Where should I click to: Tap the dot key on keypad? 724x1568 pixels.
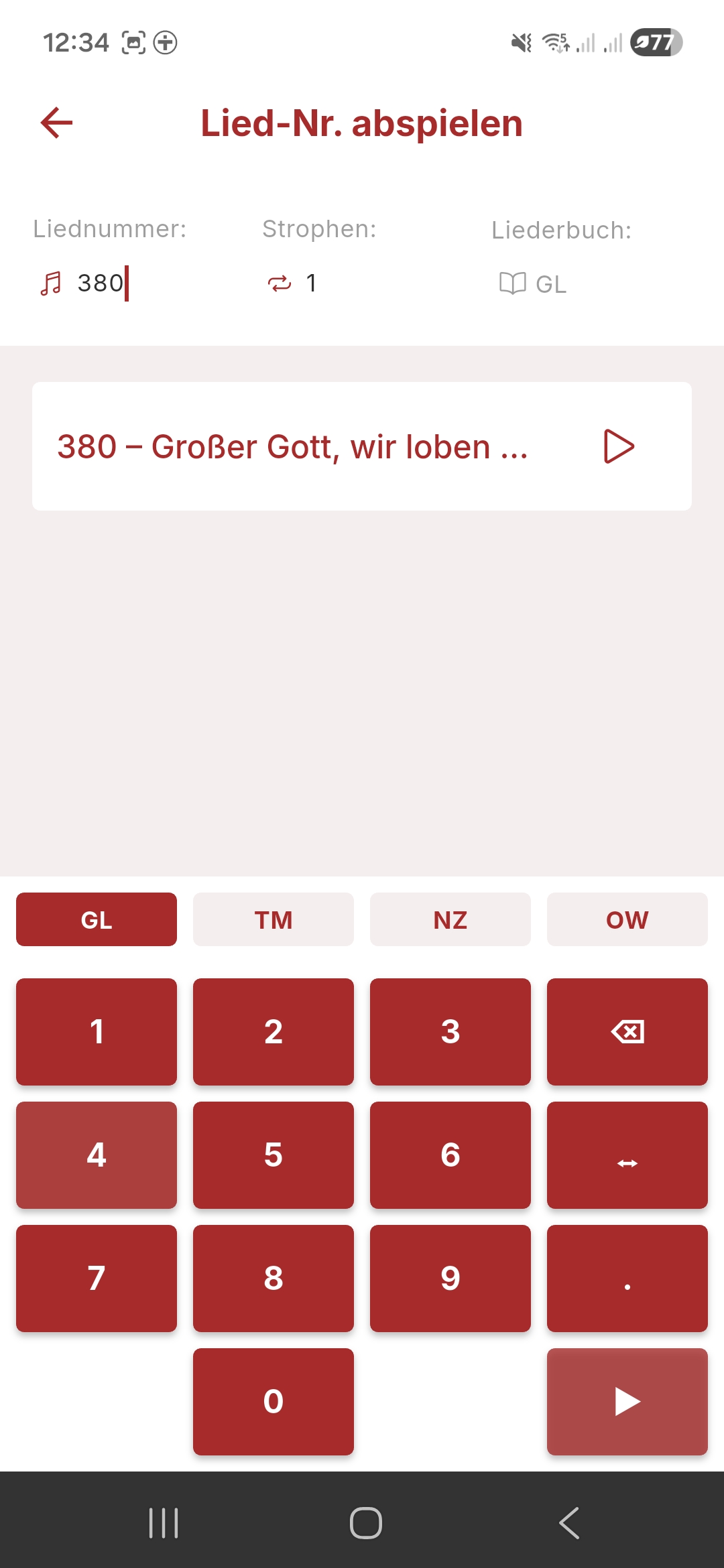pyautogui.click(x=627, y=1279)
